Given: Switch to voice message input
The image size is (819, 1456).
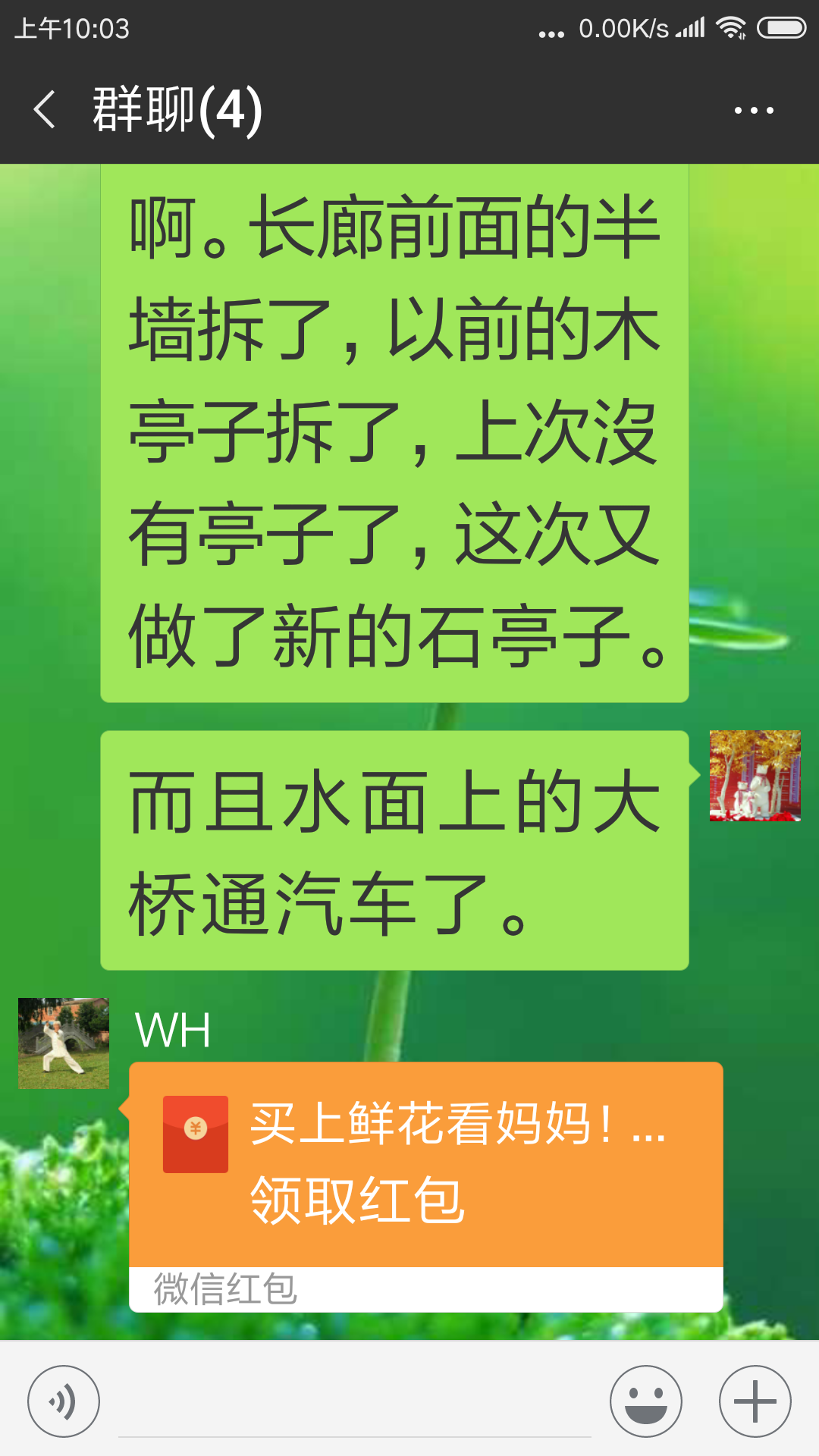Looking at the screenshot, I should pyautogui.click(x=64, y=1401).
